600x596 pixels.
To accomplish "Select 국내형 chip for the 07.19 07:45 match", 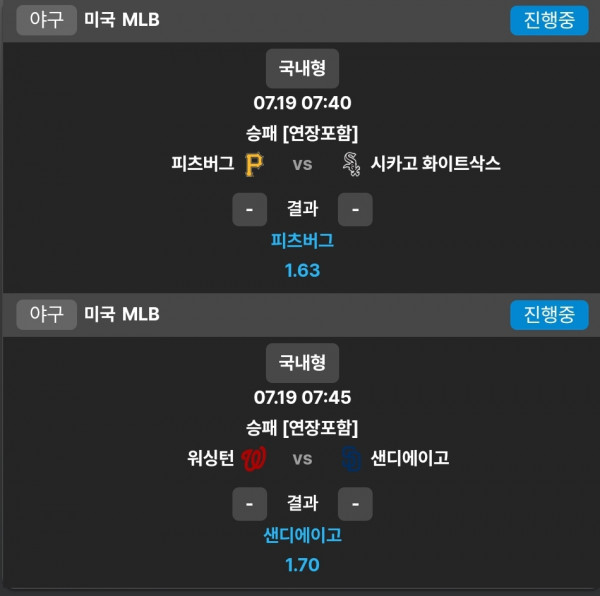I will 302,363.
